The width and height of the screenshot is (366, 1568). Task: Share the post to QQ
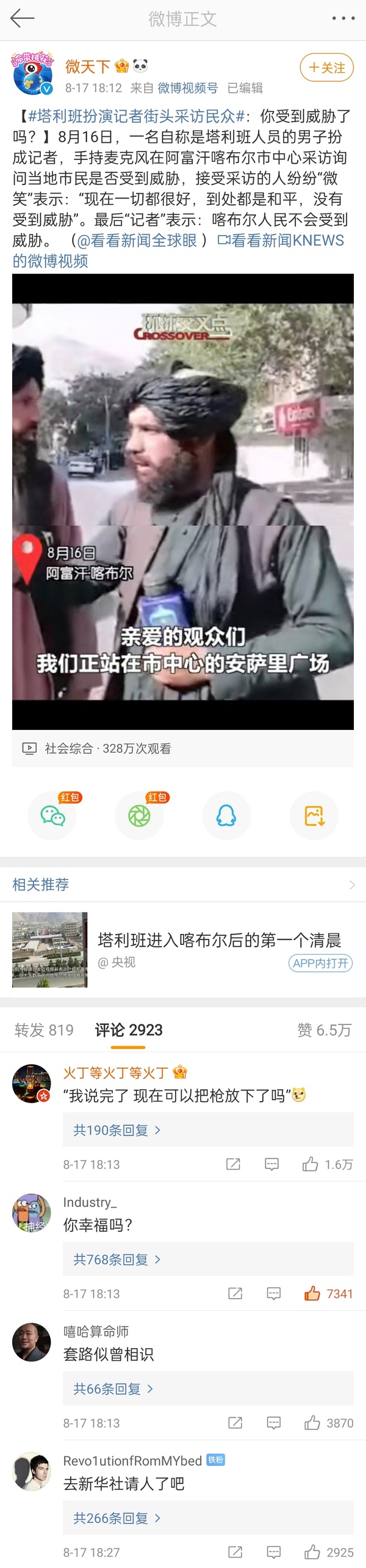click(x=226, y=816)
